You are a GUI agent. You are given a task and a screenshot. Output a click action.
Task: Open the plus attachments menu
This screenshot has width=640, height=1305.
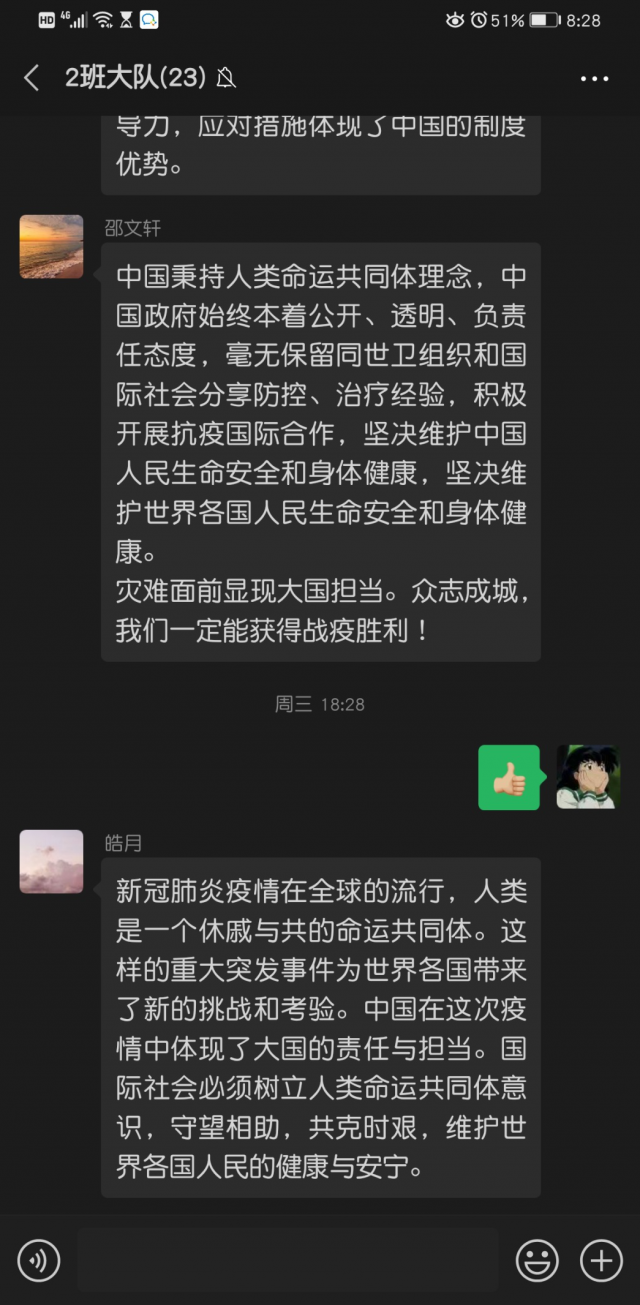pyautogui.click(x=601, y=1260)
